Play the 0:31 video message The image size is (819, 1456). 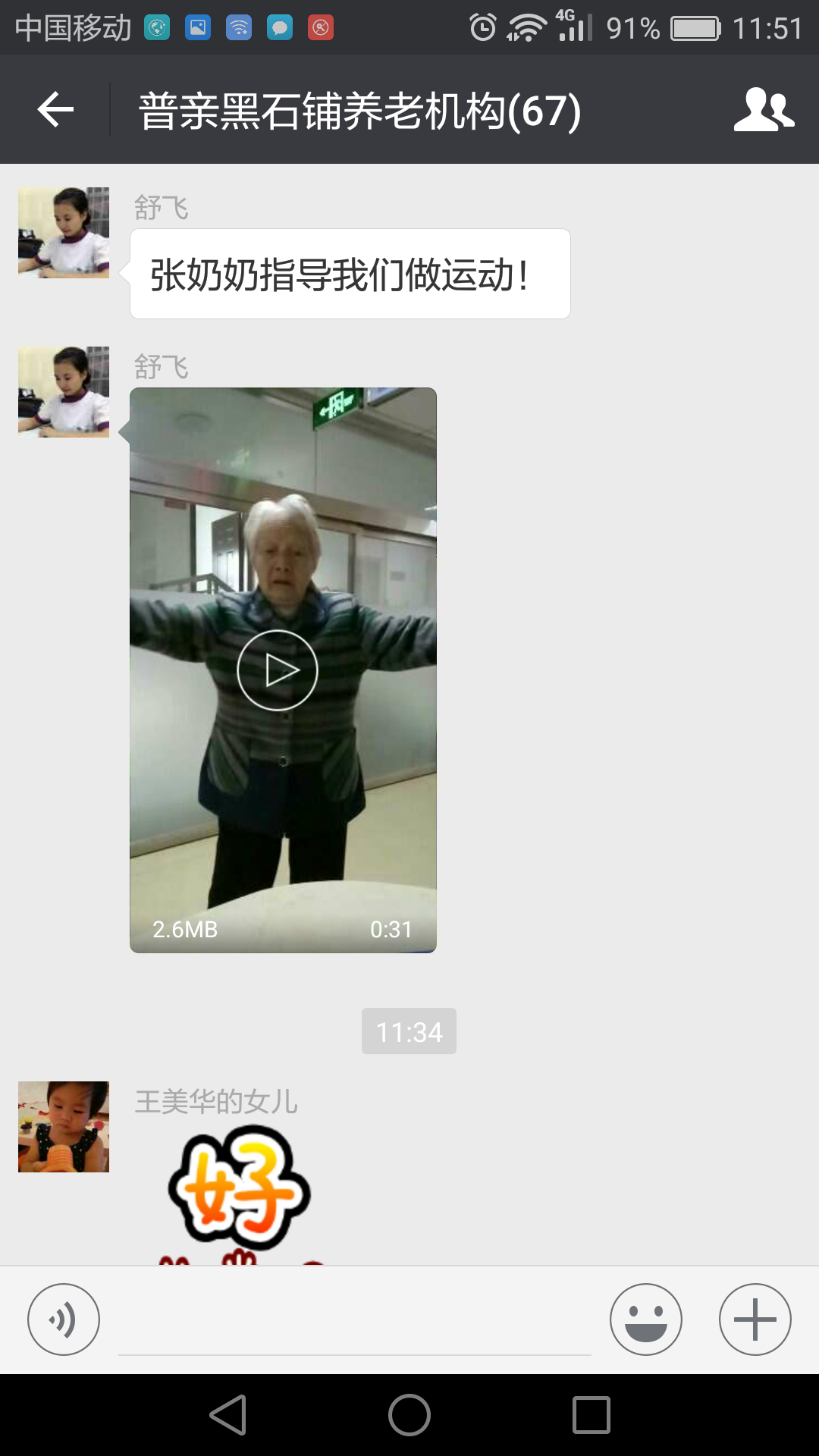click(x=278, y=670)
